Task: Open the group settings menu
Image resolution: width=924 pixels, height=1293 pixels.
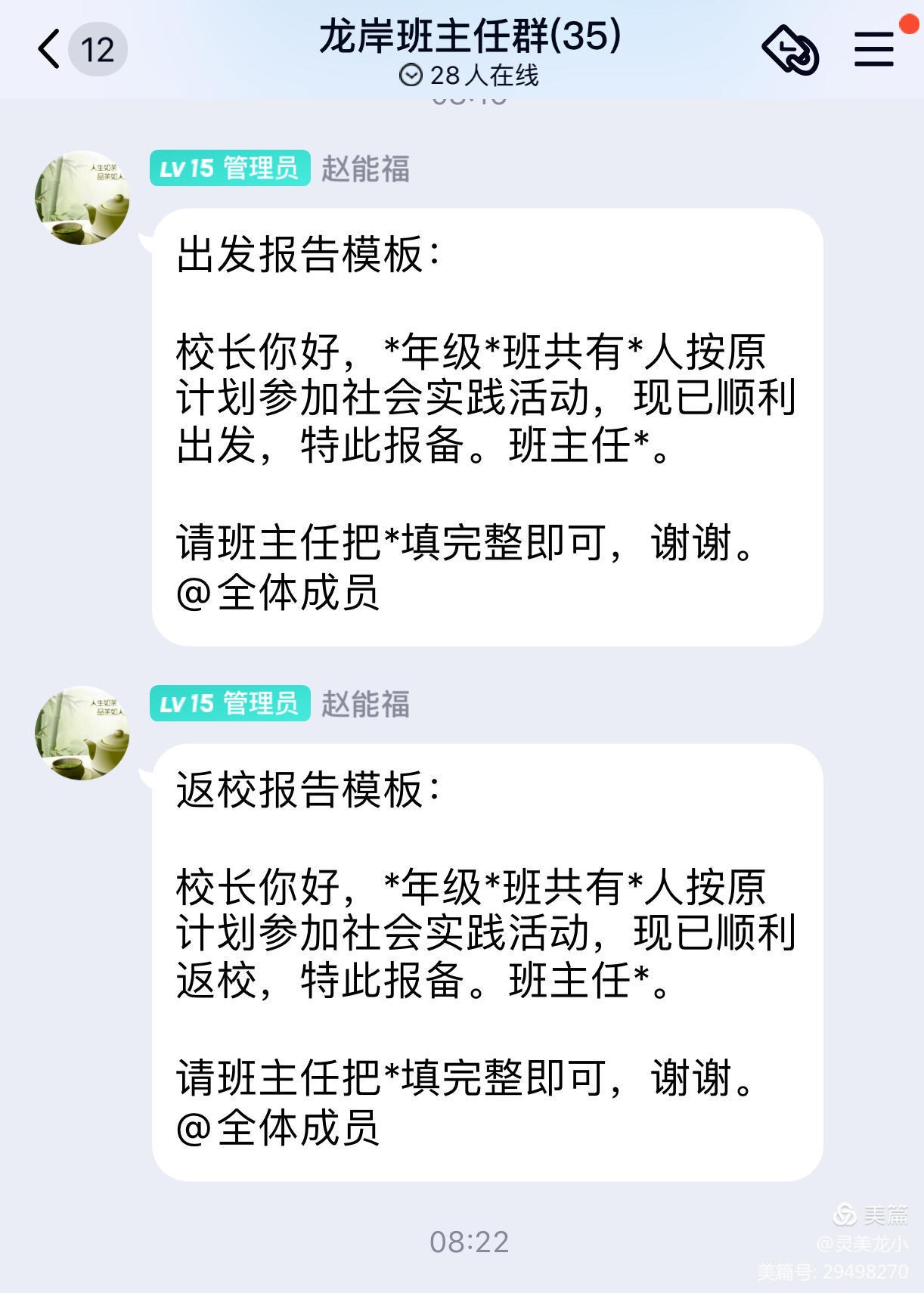Action: [x=874, y=49]
